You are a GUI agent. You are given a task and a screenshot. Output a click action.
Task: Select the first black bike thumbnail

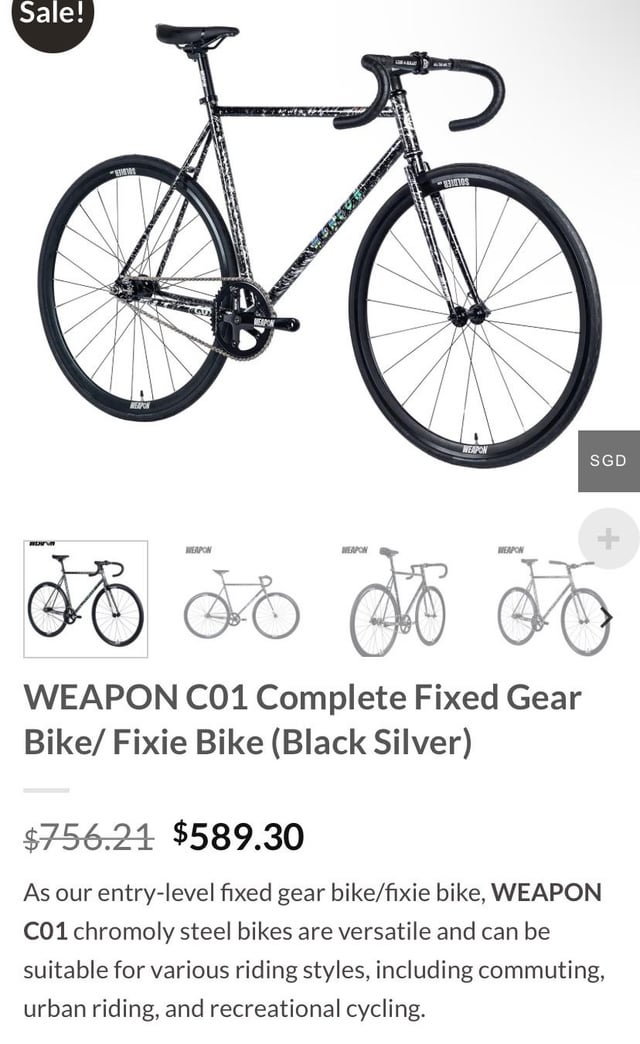pyautogui.click(x=86, y=599)
